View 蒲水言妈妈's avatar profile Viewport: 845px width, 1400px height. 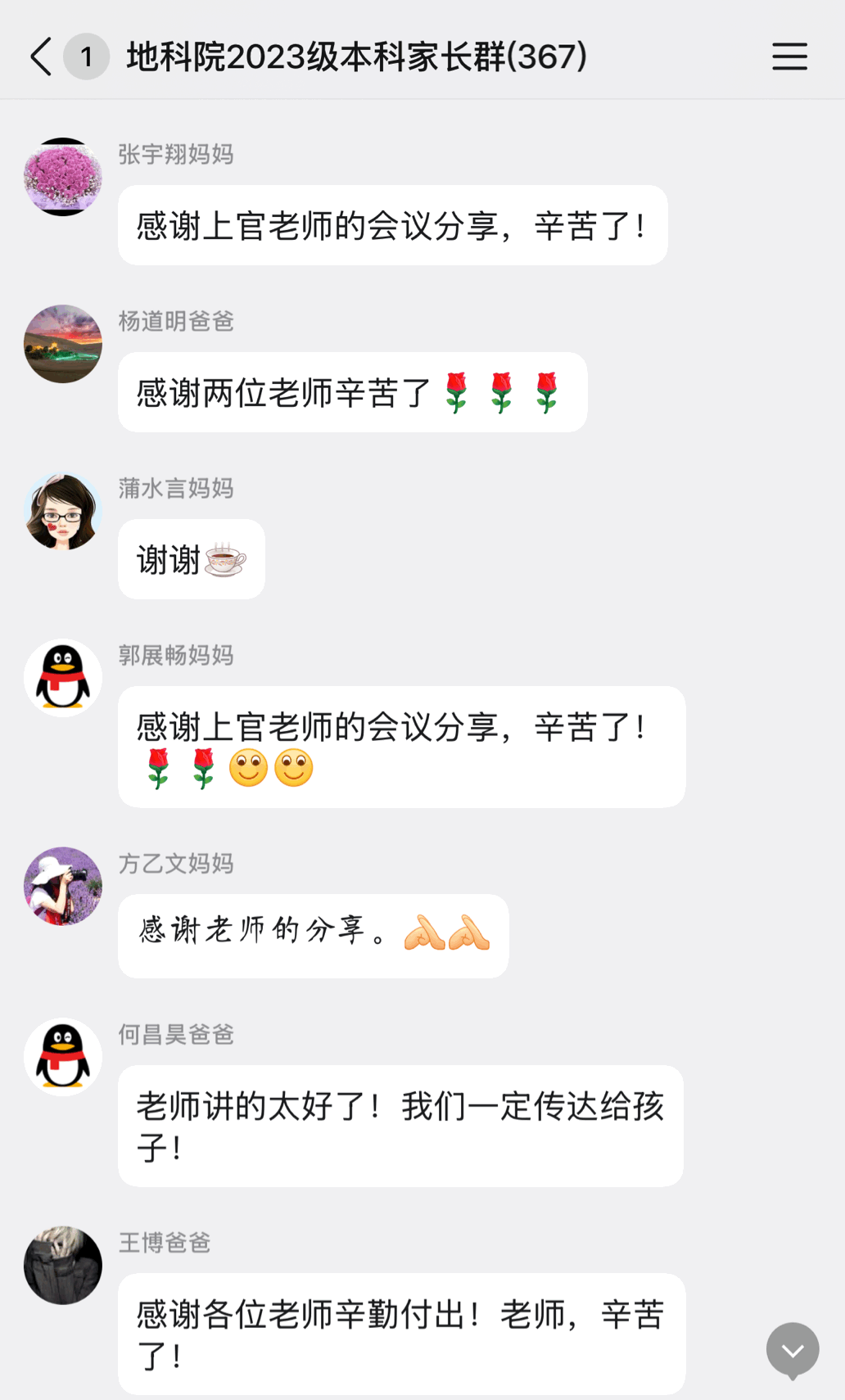coord(63,511)
